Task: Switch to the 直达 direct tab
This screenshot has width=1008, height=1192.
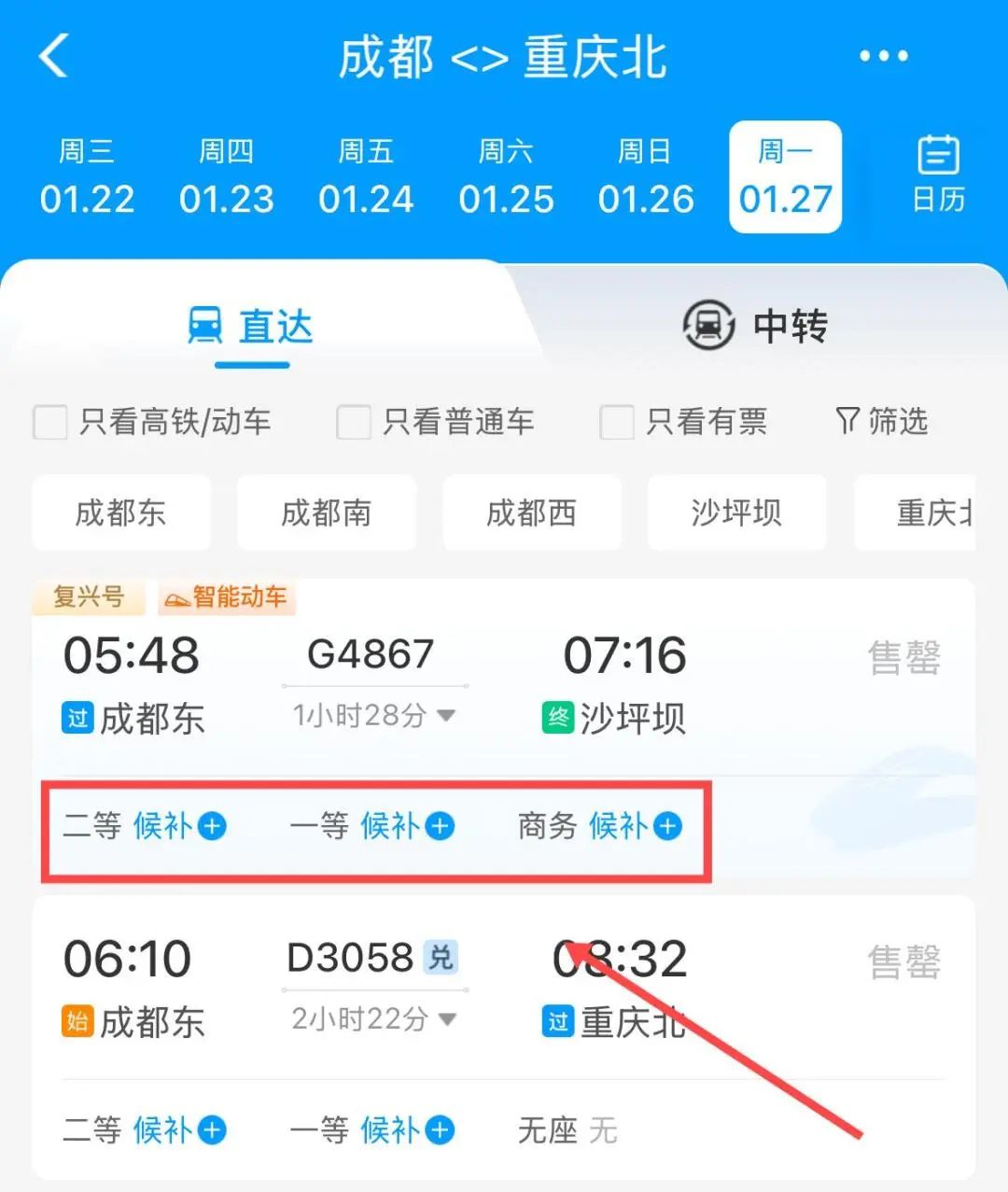Action: point(252,326)
